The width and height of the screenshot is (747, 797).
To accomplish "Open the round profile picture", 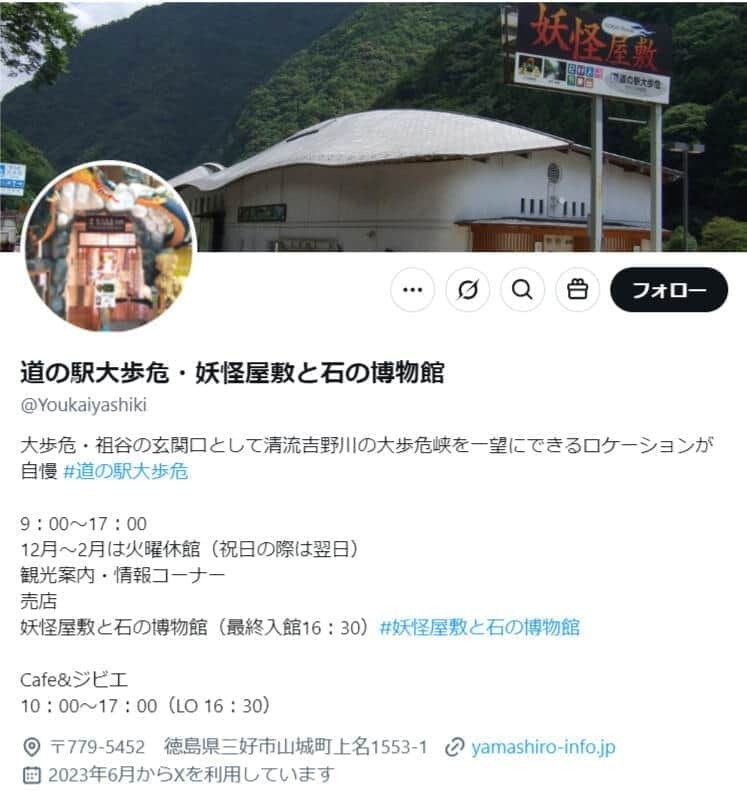I will click(x=108, y=247).
